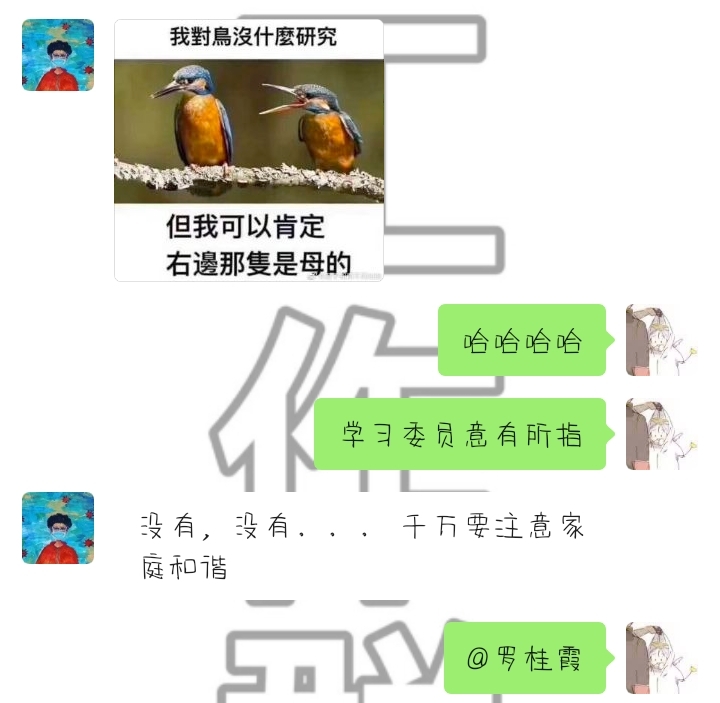Open the profile avatar beside 哈哈哈哈
This screenshot has height=703, width=720.
point(661,340)
